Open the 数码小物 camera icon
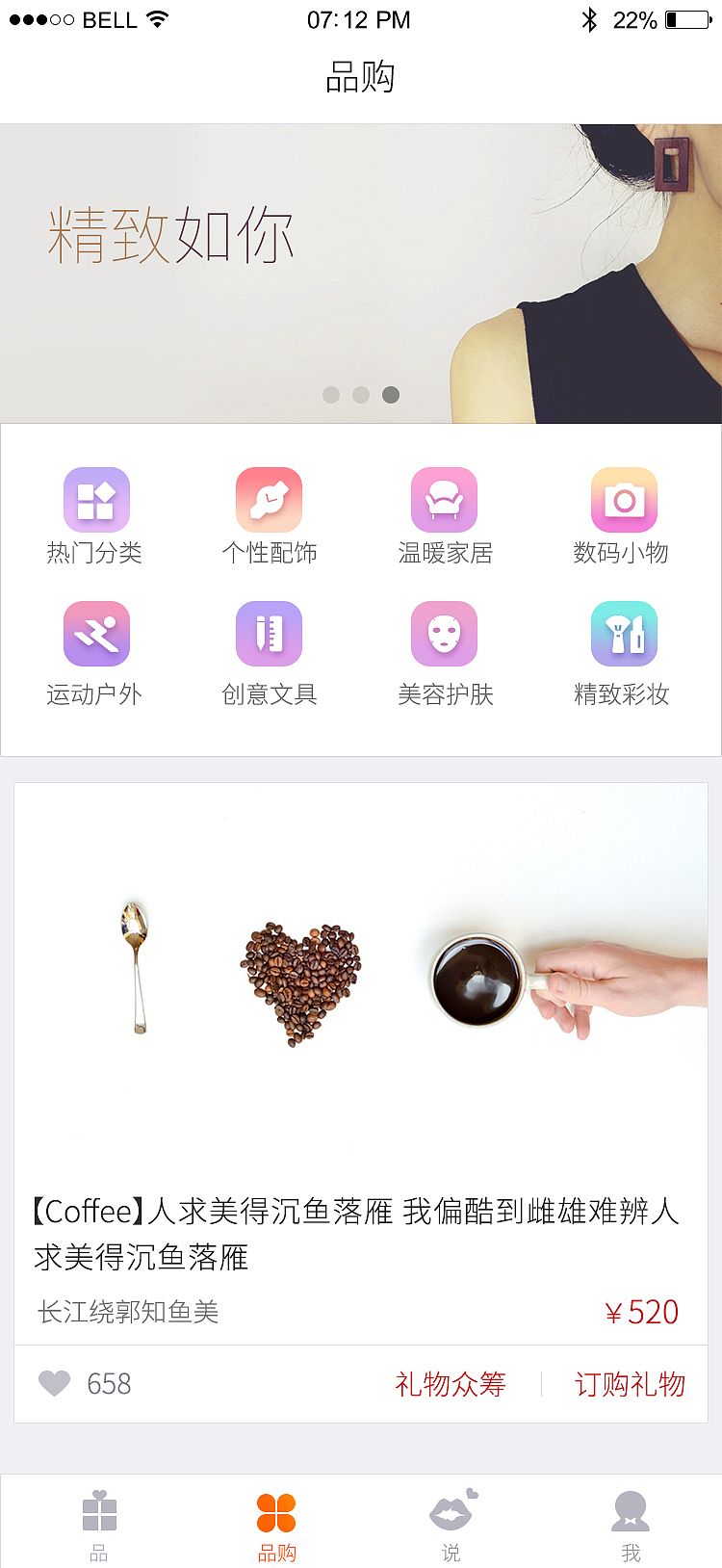722x1568 pixels. click(624, 499)
